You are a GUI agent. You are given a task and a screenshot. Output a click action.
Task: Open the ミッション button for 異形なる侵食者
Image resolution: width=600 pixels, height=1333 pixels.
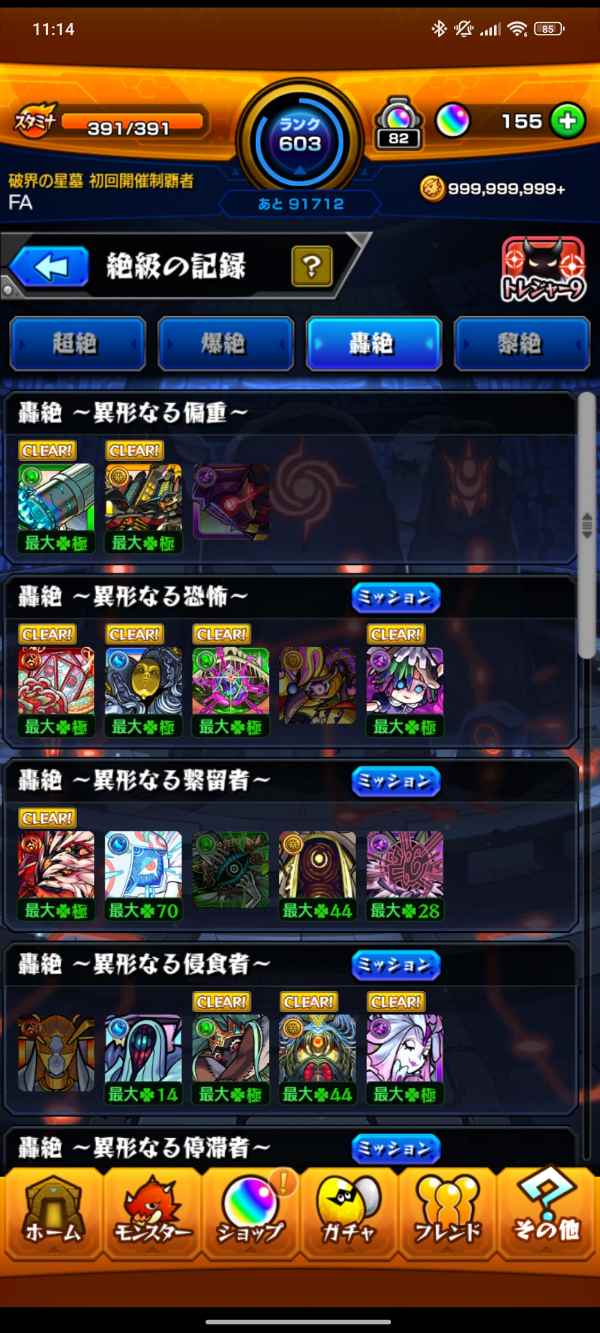click(396, 965)
